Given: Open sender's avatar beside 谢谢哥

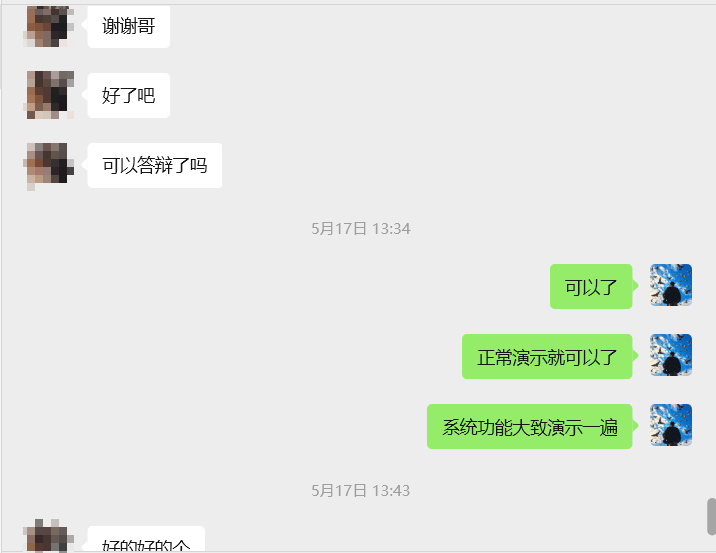Looking at the screenshot, I should click(x=47, y=24).
